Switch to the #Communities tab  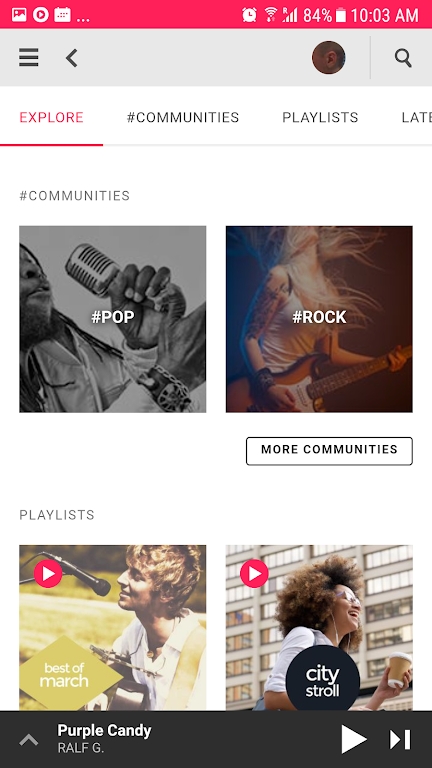click(183, 117)
